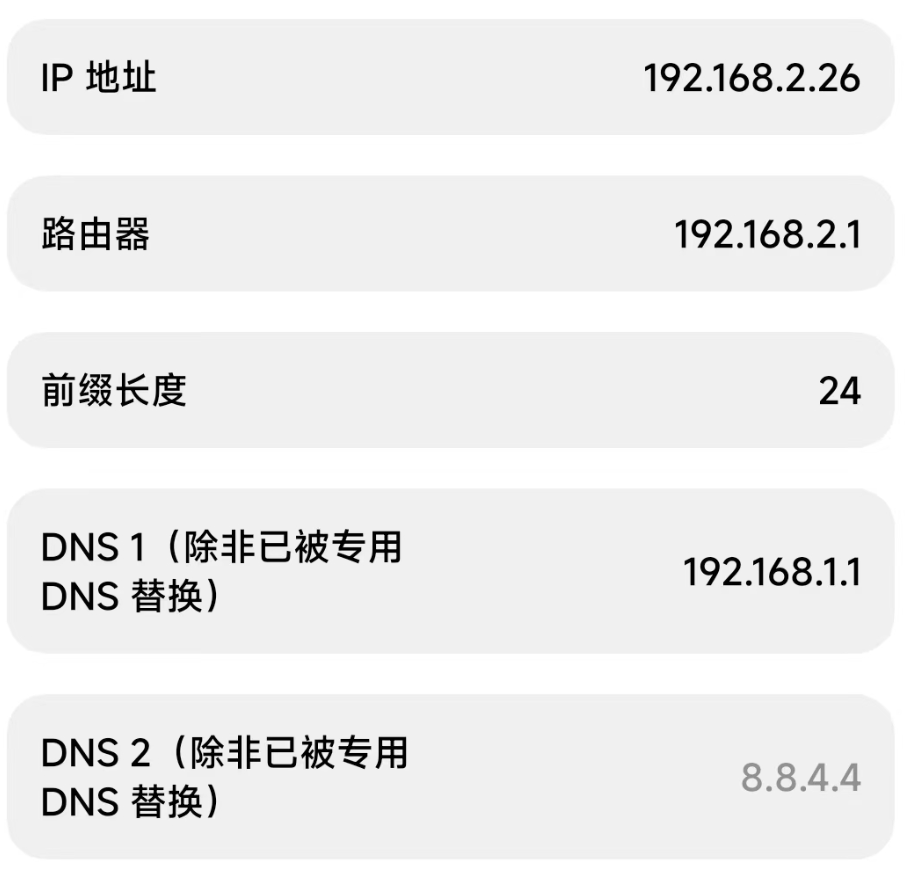Edit the DNS 1 address field
The image size is (914, 882).
click(771, 573)
